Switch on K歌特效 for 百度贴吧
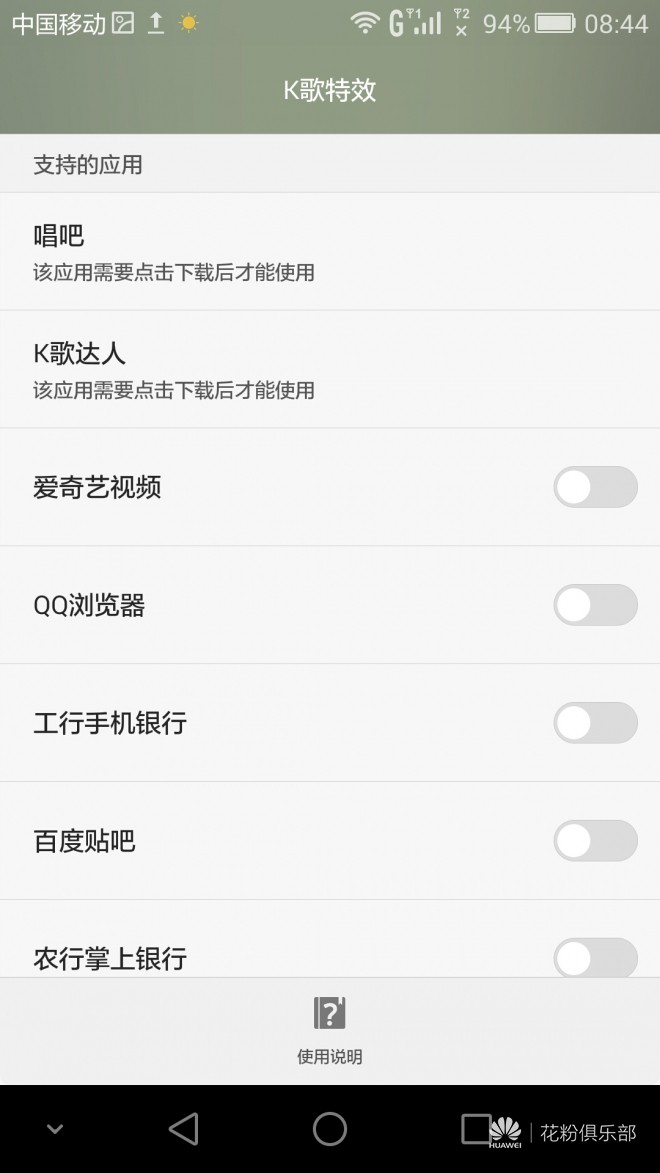Screen dimensions: 660x1173 595,841
